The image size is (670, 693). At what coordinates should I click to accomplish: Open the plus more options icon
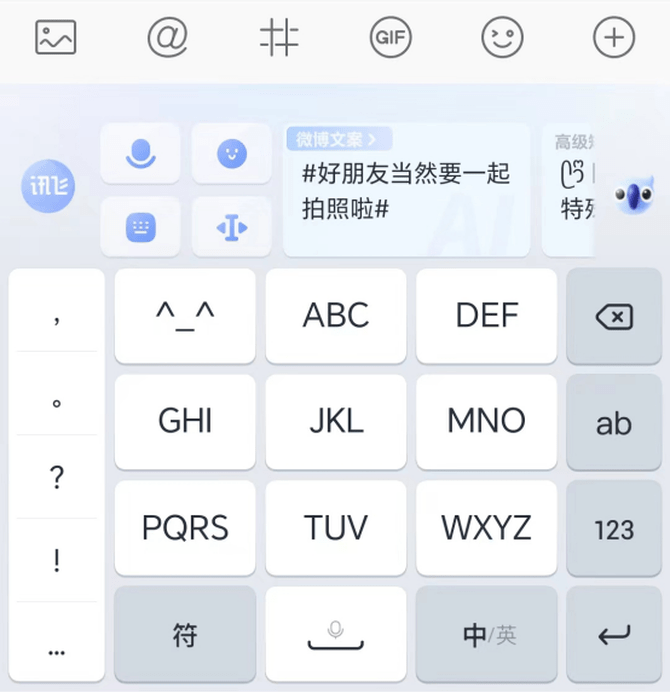point(613,38)
